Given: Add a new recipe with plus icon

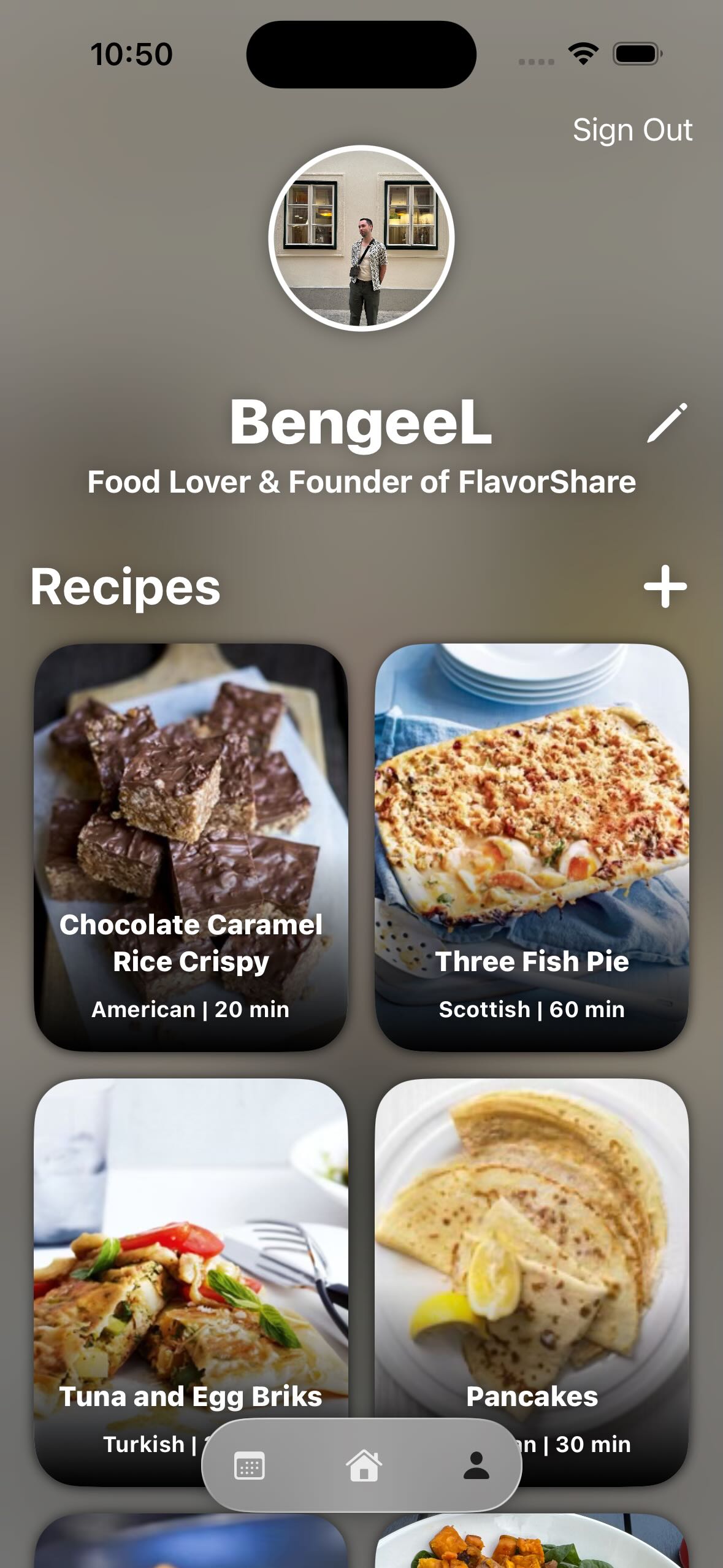Looking at the screenshot, I should point(665,586).
